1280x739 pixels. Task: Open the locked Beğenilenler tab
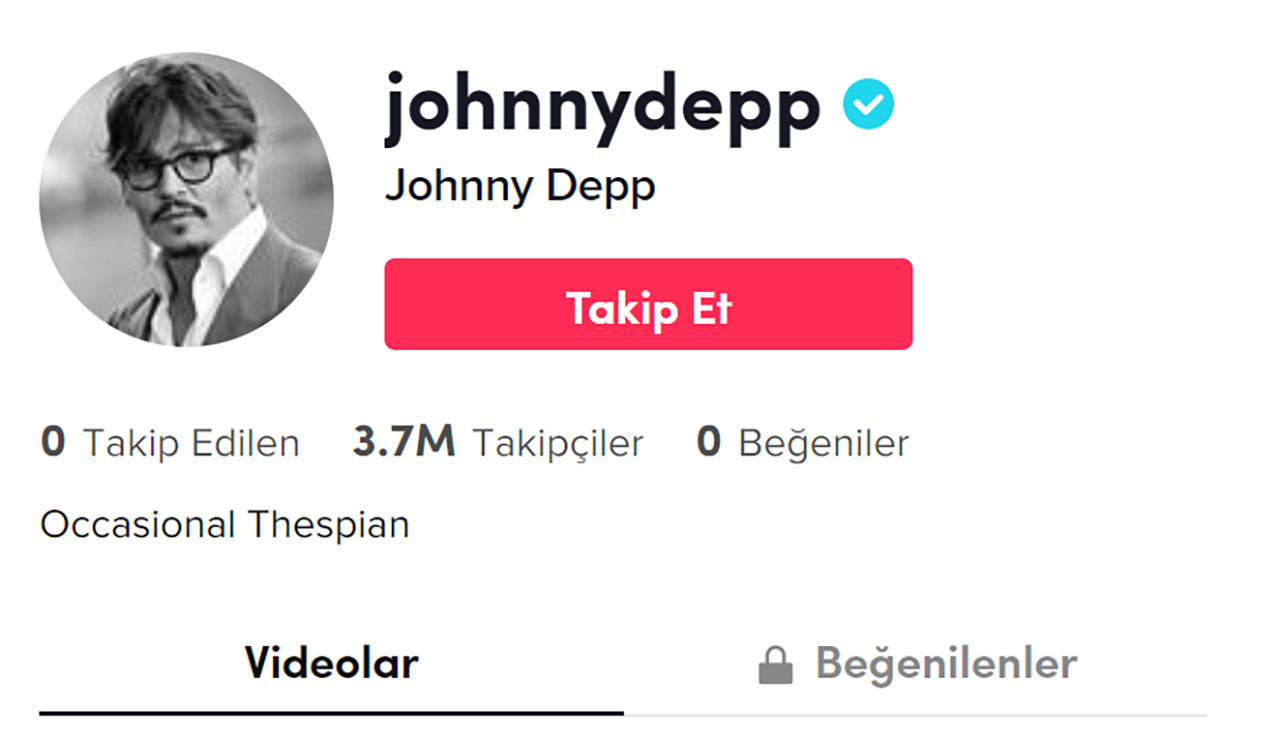click(918, 664)
